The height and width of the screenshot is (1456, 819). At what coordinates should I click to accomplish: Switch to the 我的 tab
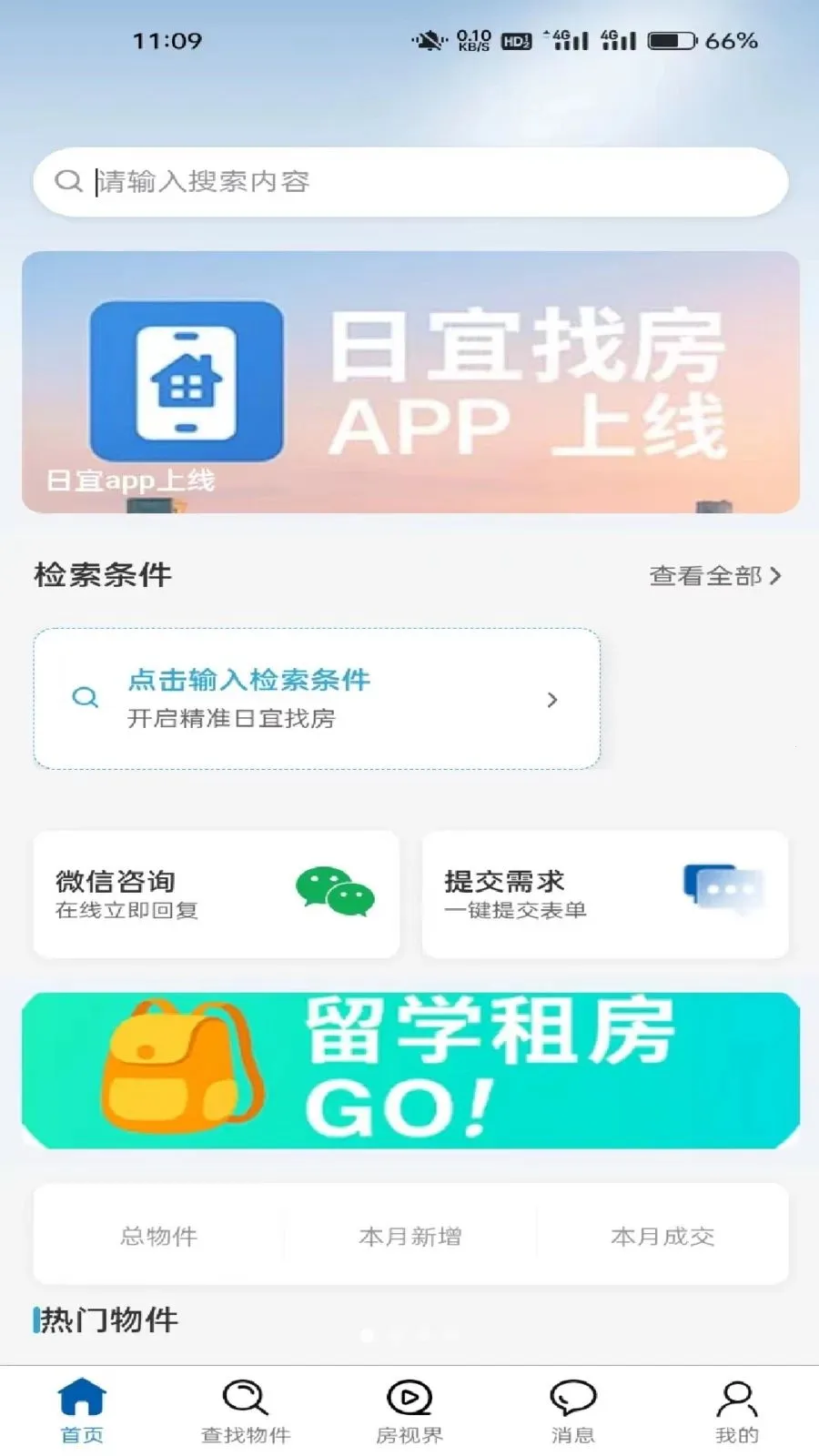(x=735, y=1406)
